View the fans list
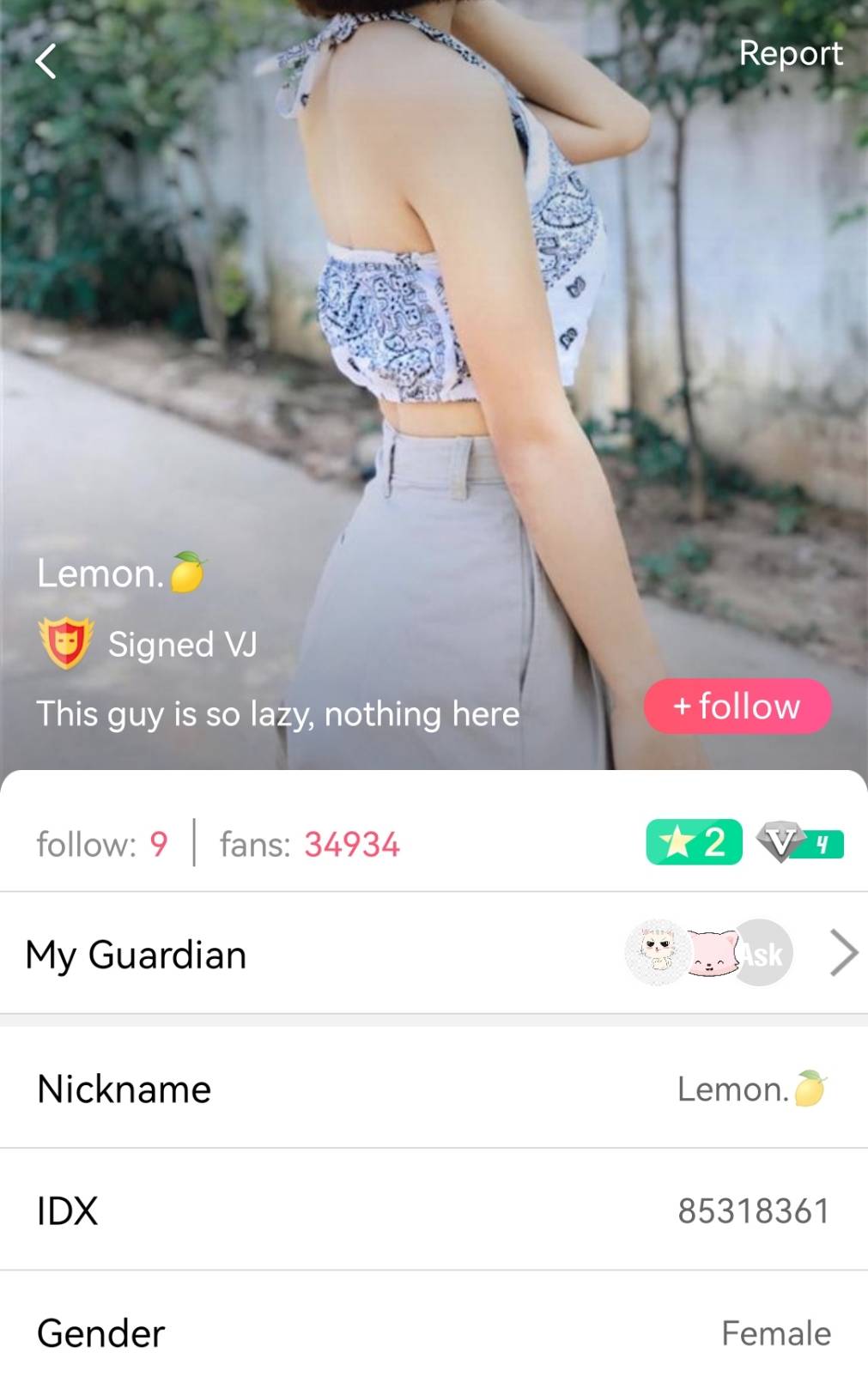 [309, 845]
